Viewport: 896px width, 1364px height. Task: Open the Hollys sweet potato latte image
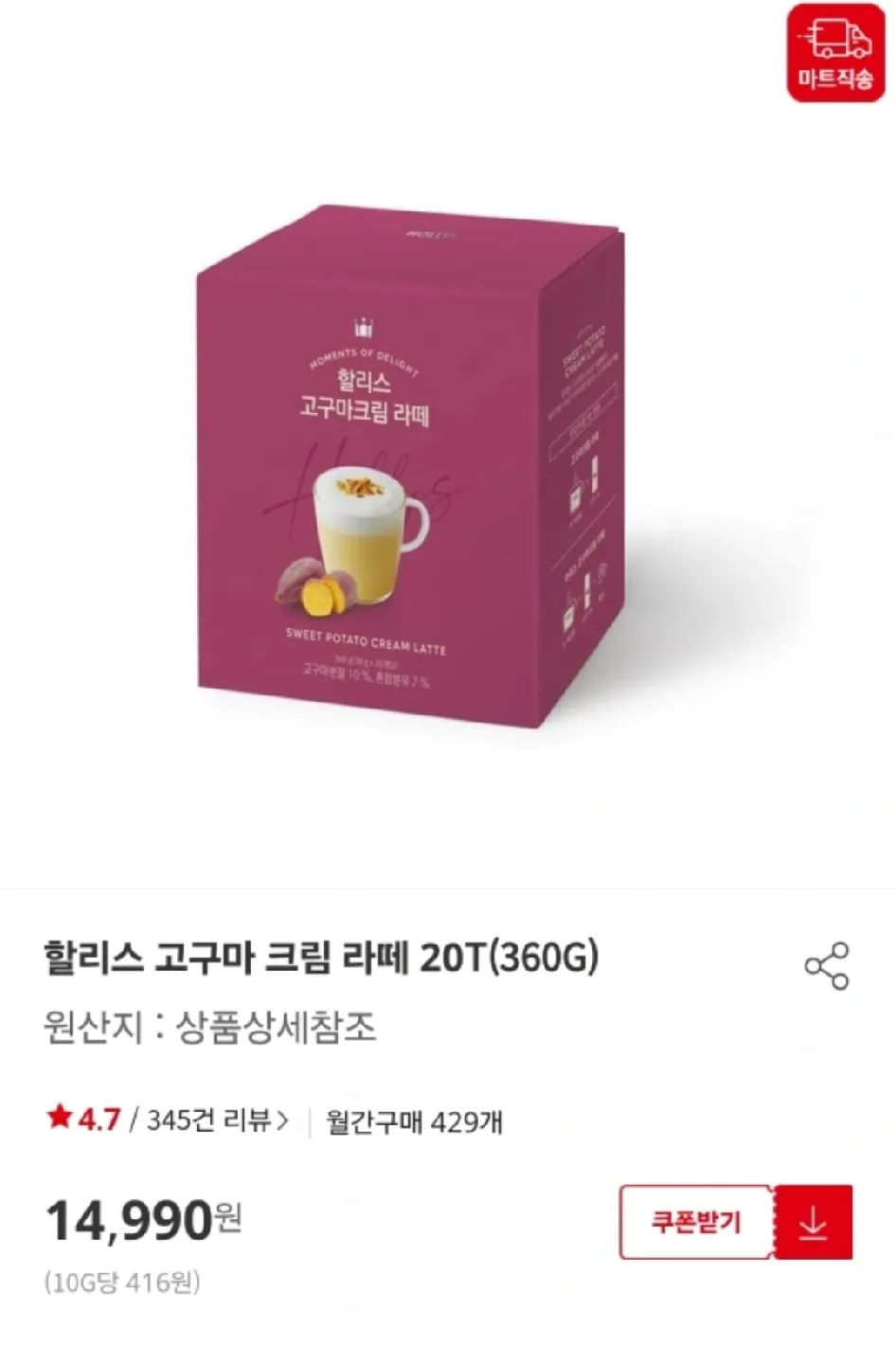tap(412, 466)
